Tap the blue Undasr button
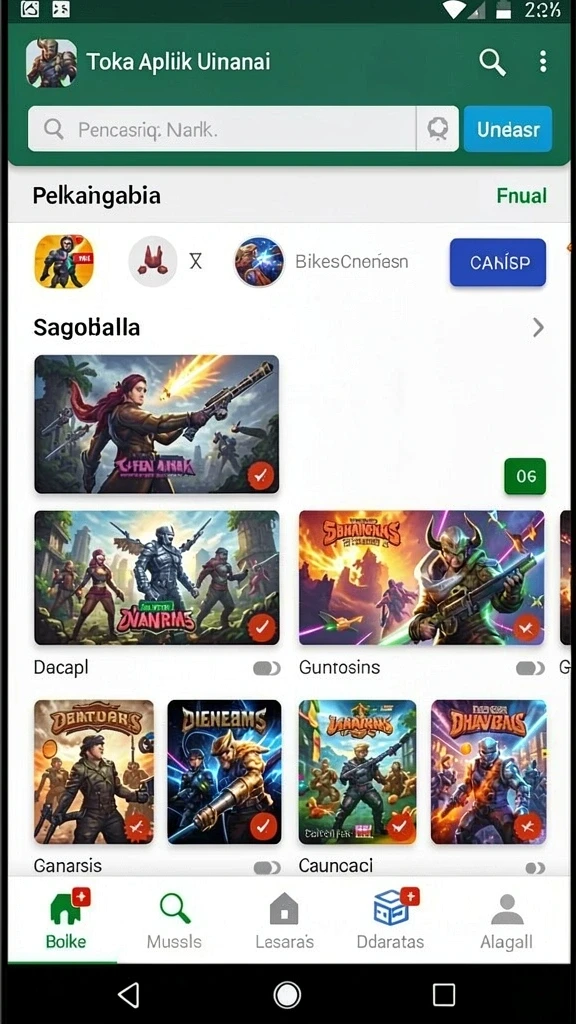Viewport: 576px width, 1024px height. [x=507, y=129]
